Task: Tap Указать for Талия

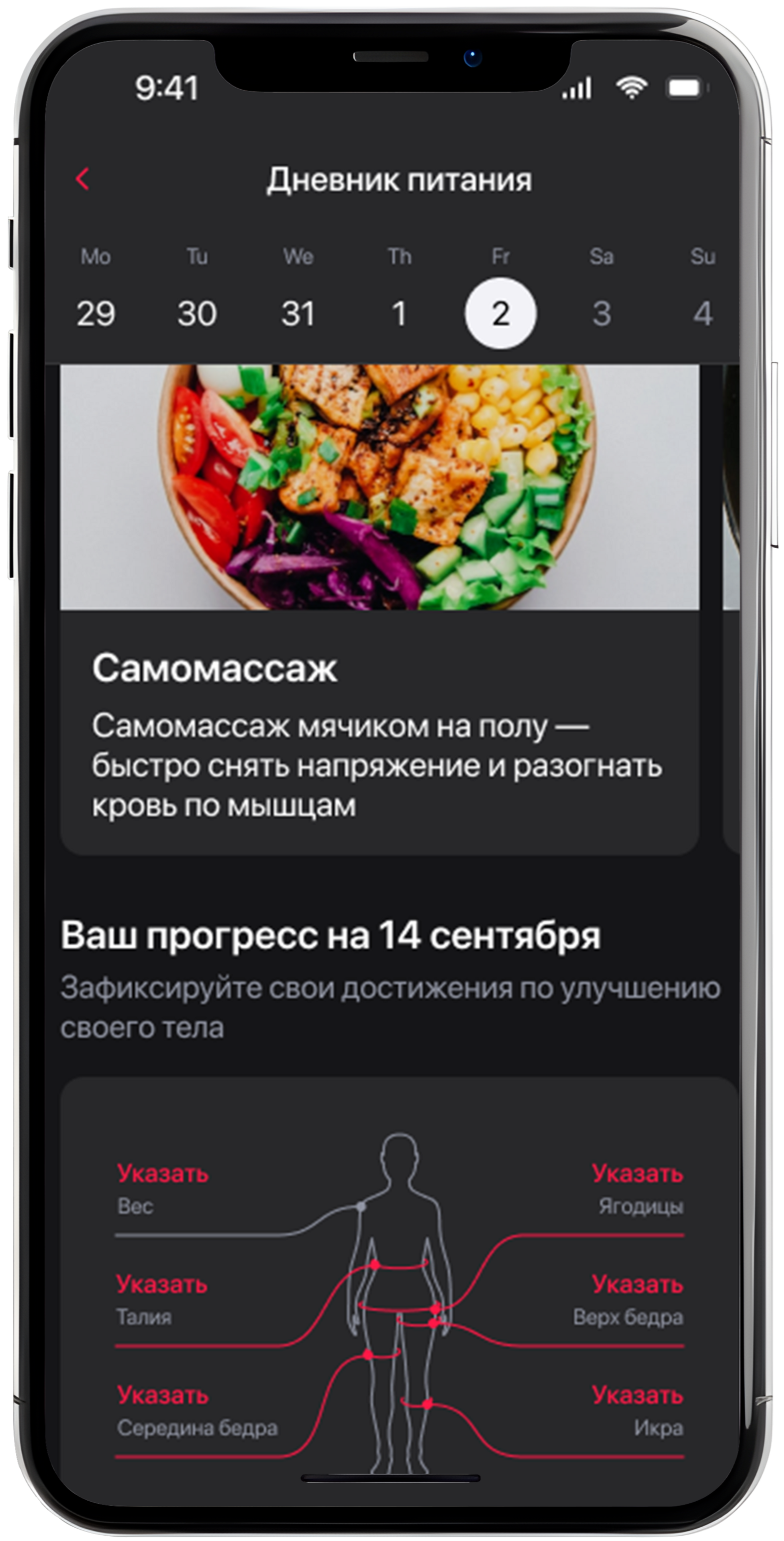Action: point(162,1285)
